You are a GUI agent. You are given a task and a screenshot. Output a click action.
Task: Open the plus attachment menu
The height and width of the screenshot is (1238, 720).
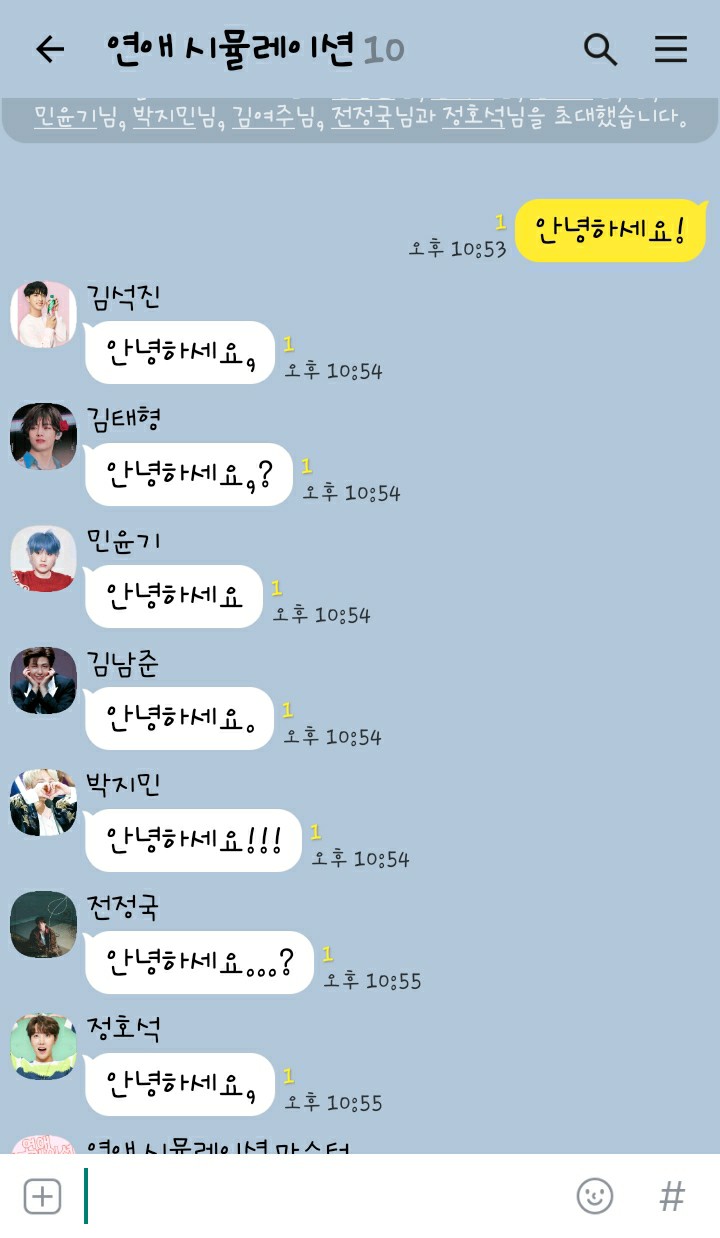42,1196
